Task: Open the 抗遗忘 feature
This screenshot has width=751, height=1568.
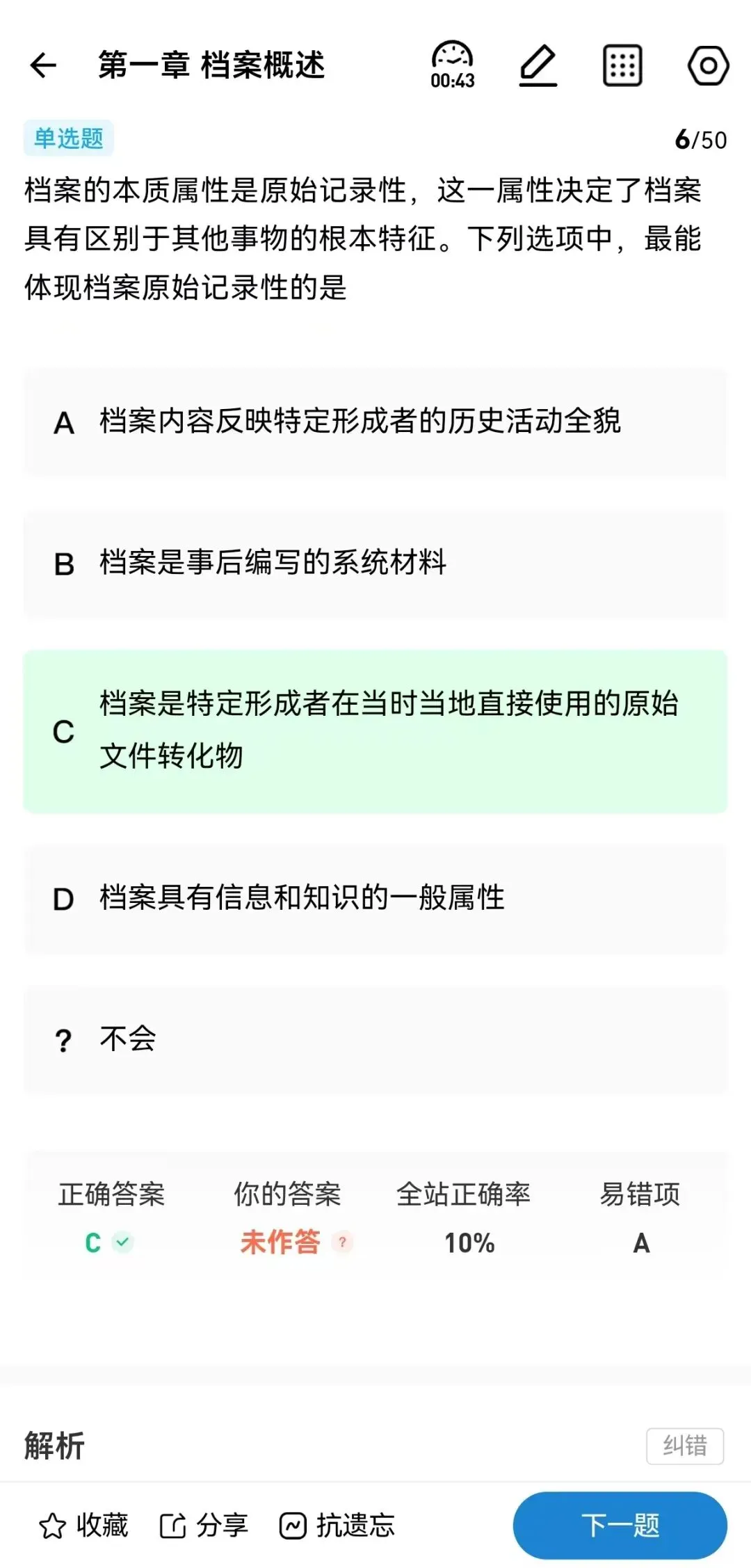Action: [337, 1526]
